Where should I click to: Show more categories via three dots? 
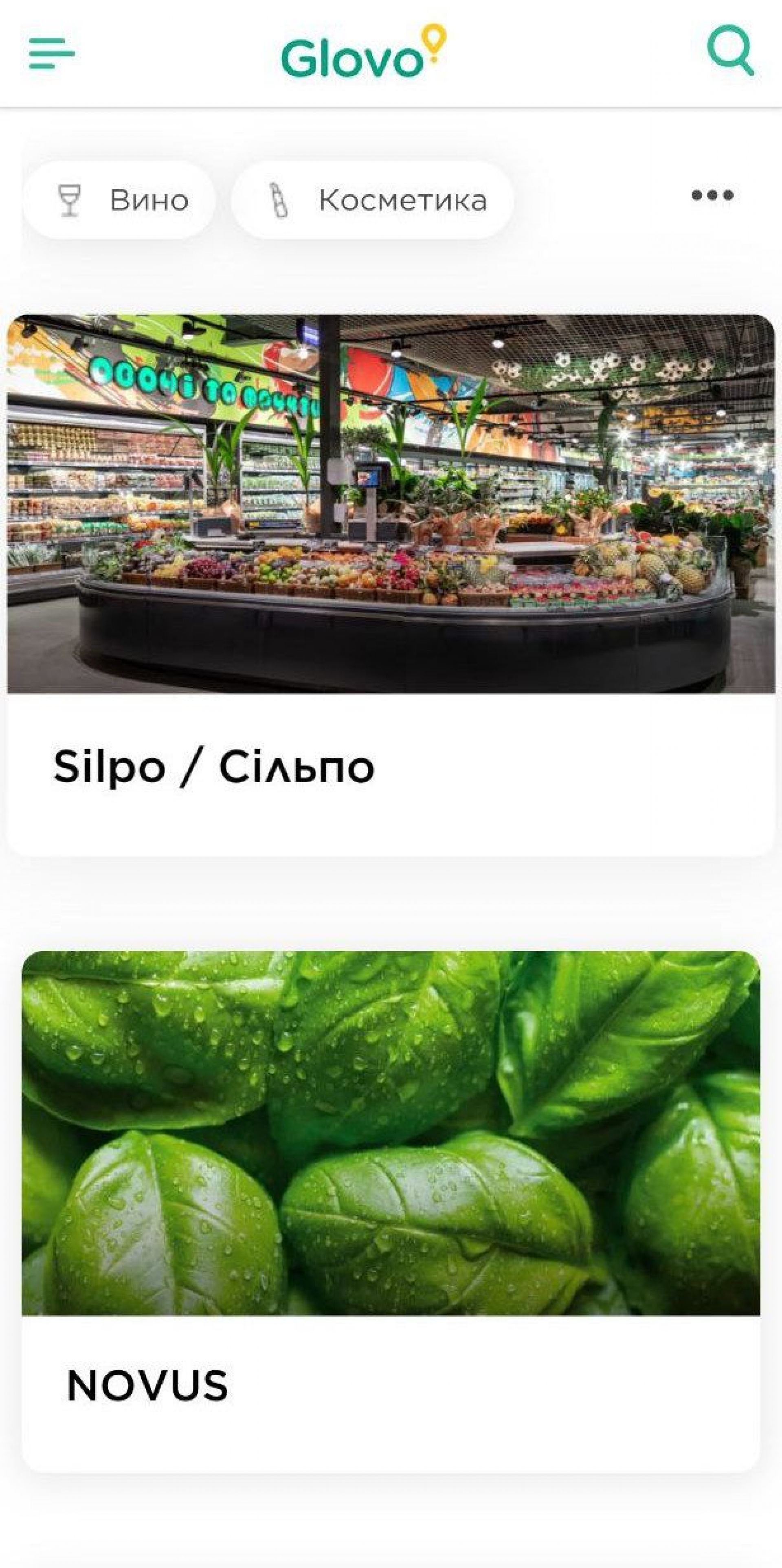tap(712, 196)
